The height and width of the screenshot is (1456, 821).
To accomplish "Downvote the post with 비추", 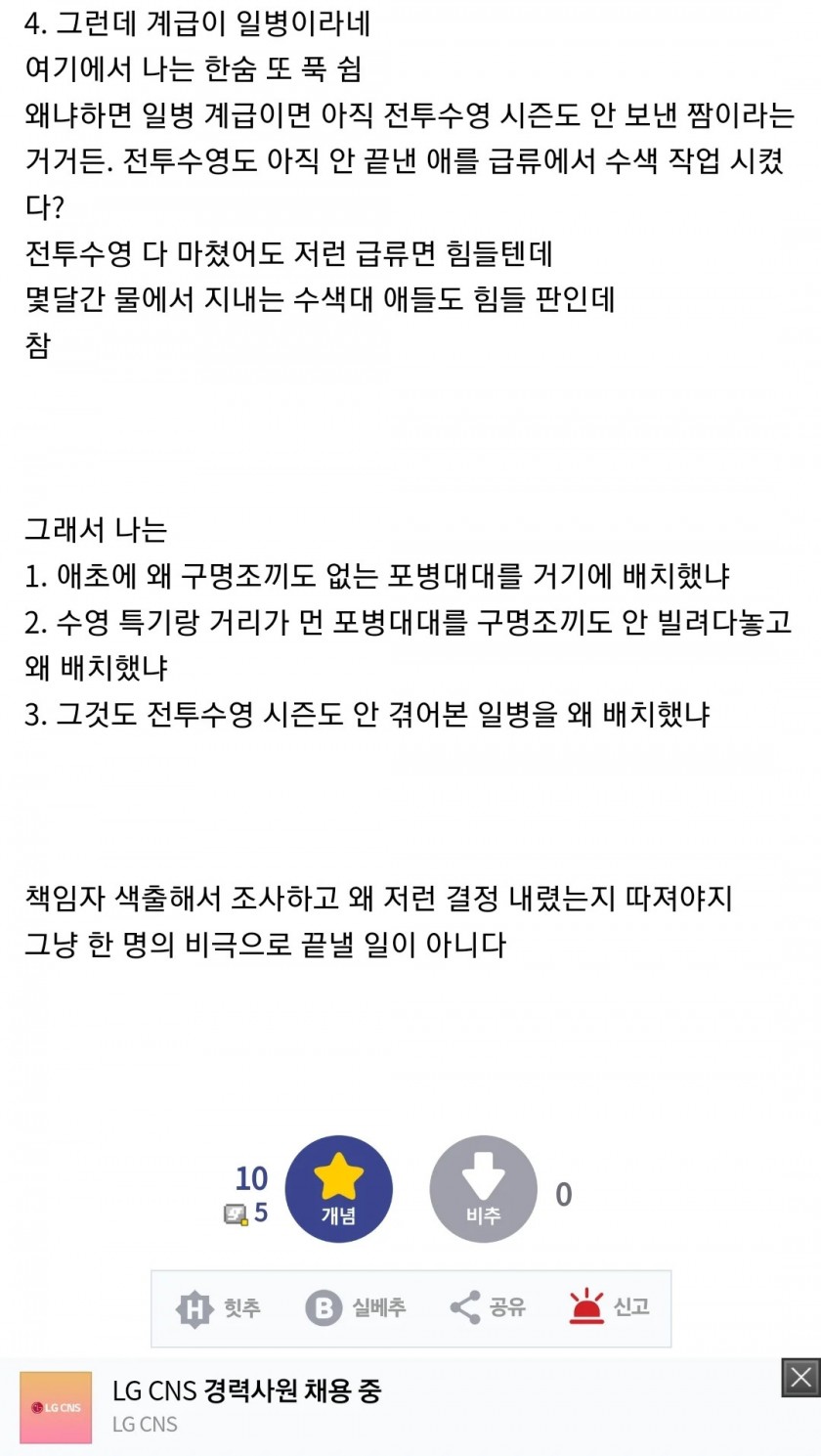I will tap(484, 1189).
